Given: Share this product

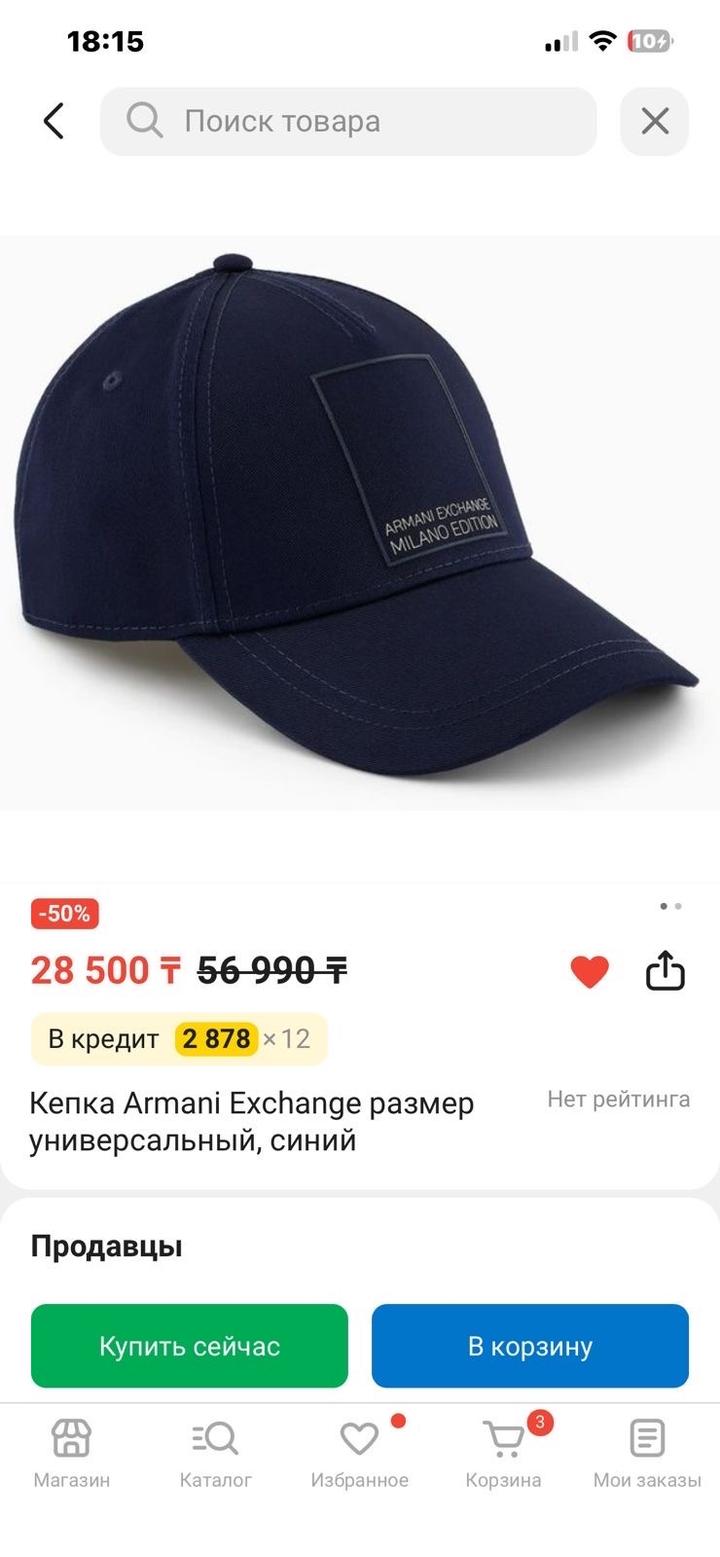Looking at the screenshot, I should point(665,970).
